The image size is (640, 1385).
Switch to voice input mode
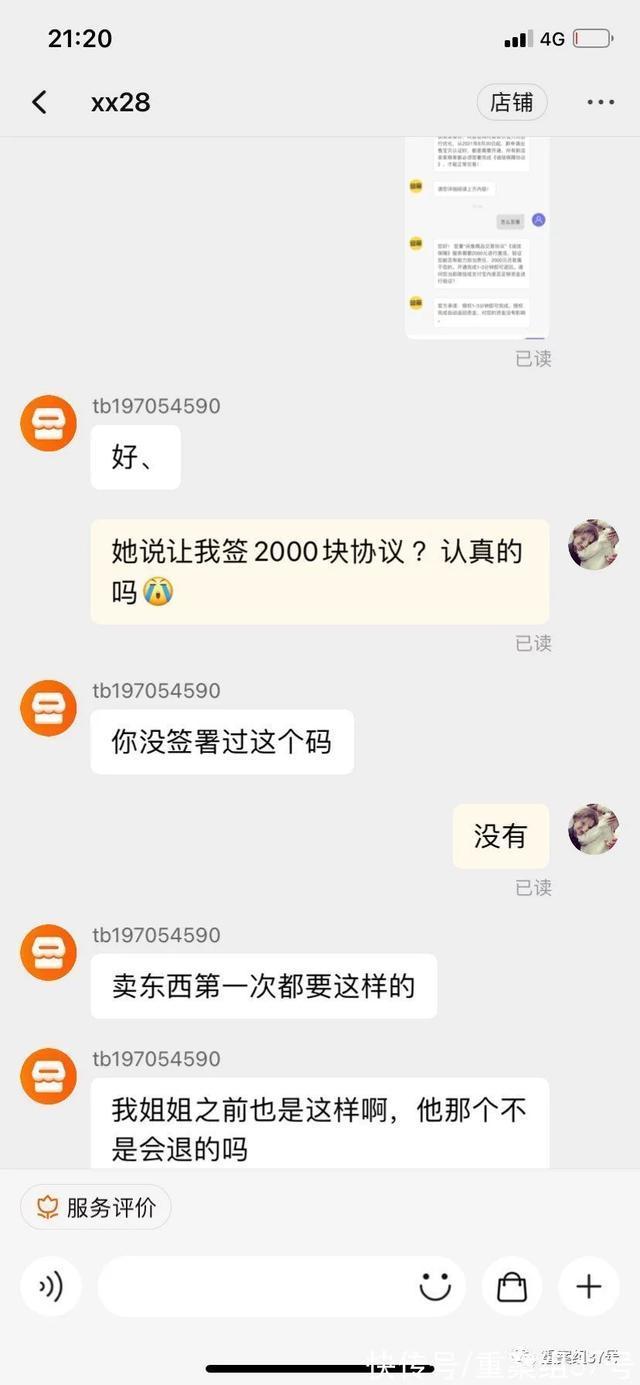pos(50,1286)
